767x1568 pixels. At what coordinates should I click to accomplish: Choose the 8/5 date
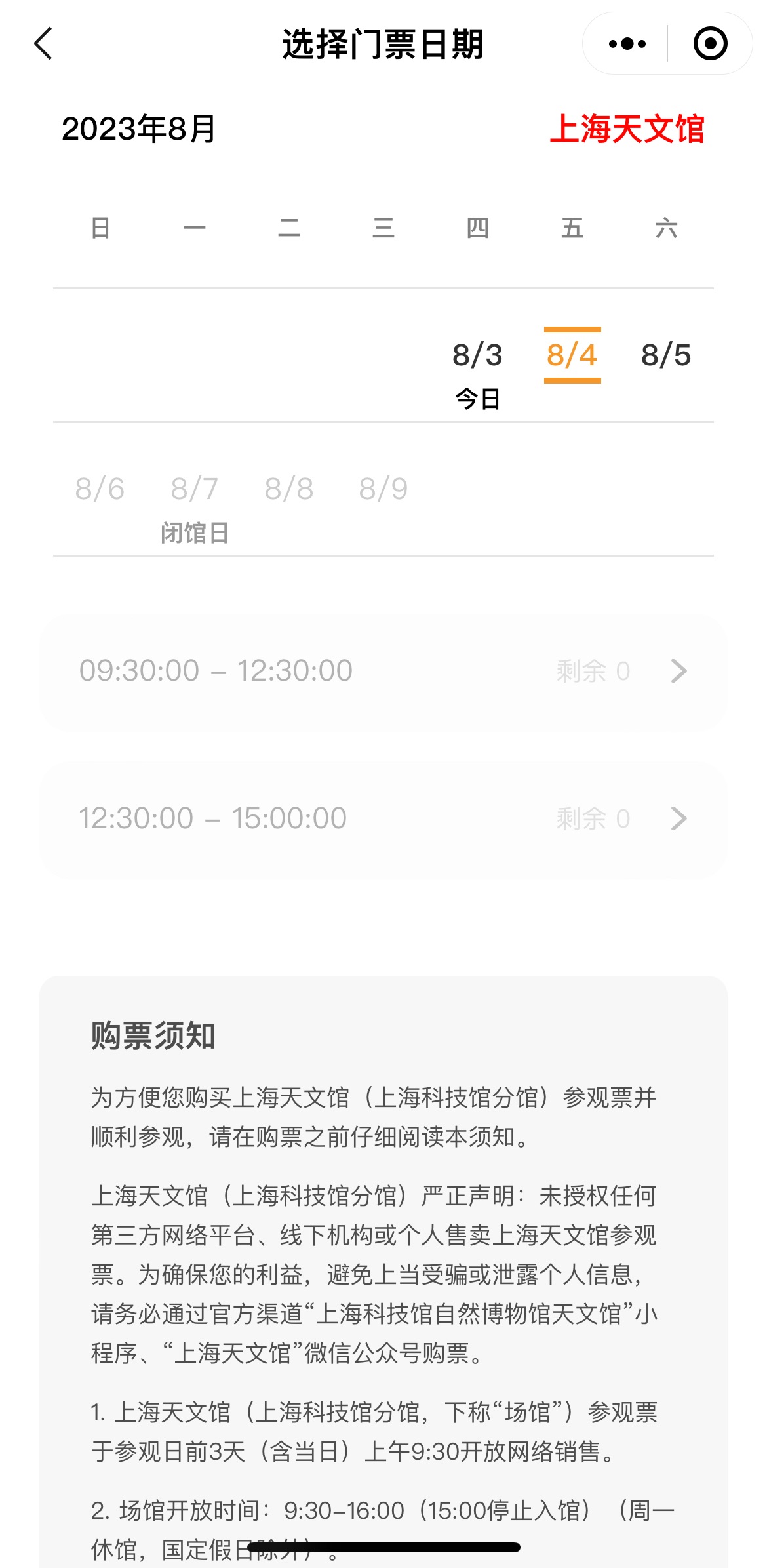coord(666,355)
